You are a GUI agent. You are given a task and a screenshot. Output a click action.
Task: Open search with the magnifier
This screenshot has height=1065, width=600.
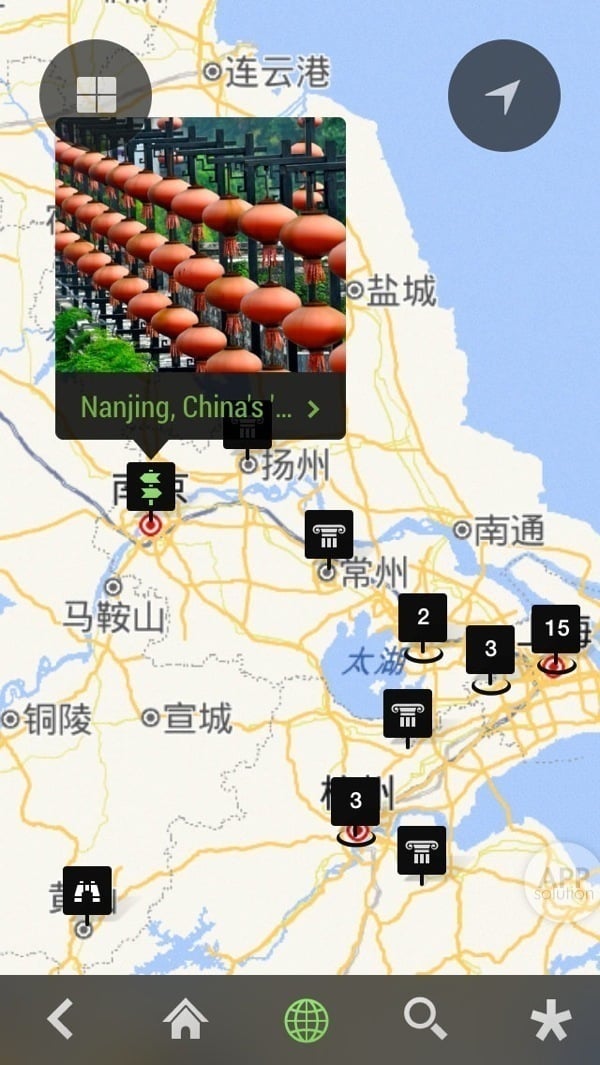pyautogui.click(x=425, y=1020)
